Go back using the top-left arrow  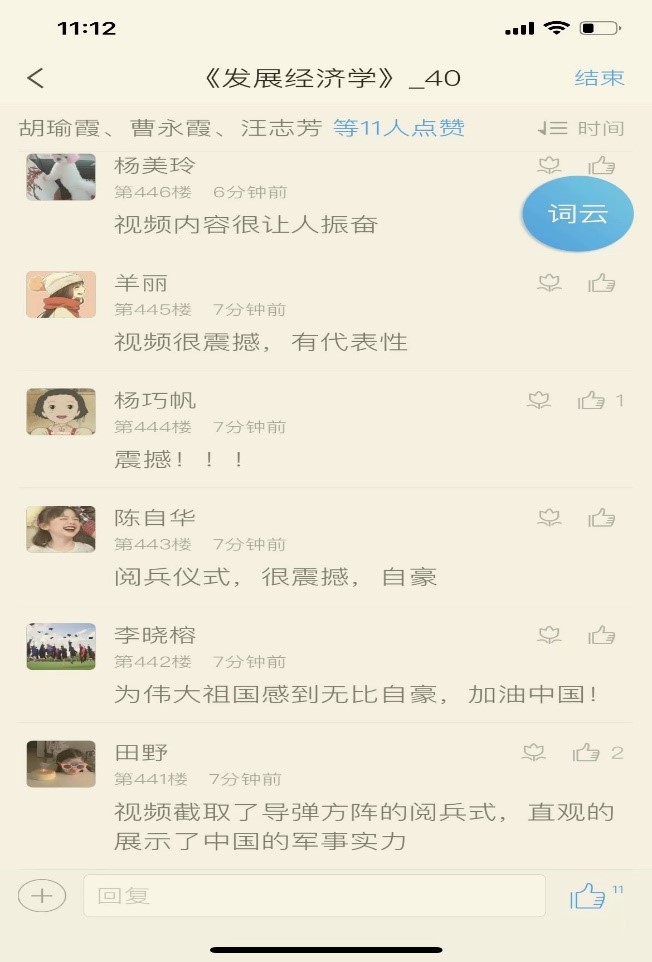click(x=36, y=79)
